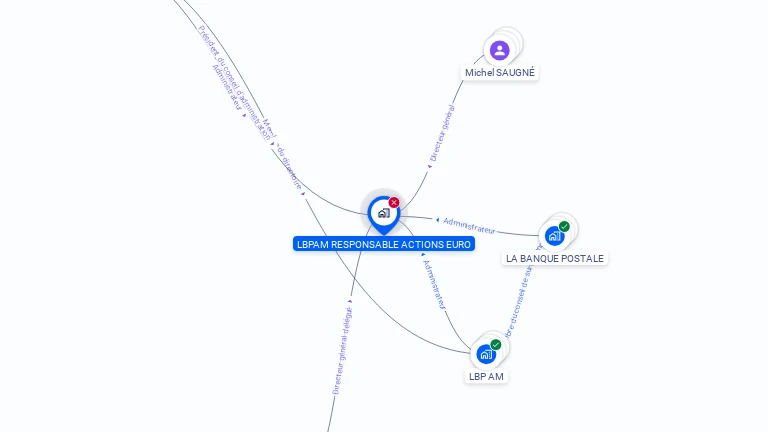Tap the LBP AM company node

pyautogui.click(x=486, y=355)
